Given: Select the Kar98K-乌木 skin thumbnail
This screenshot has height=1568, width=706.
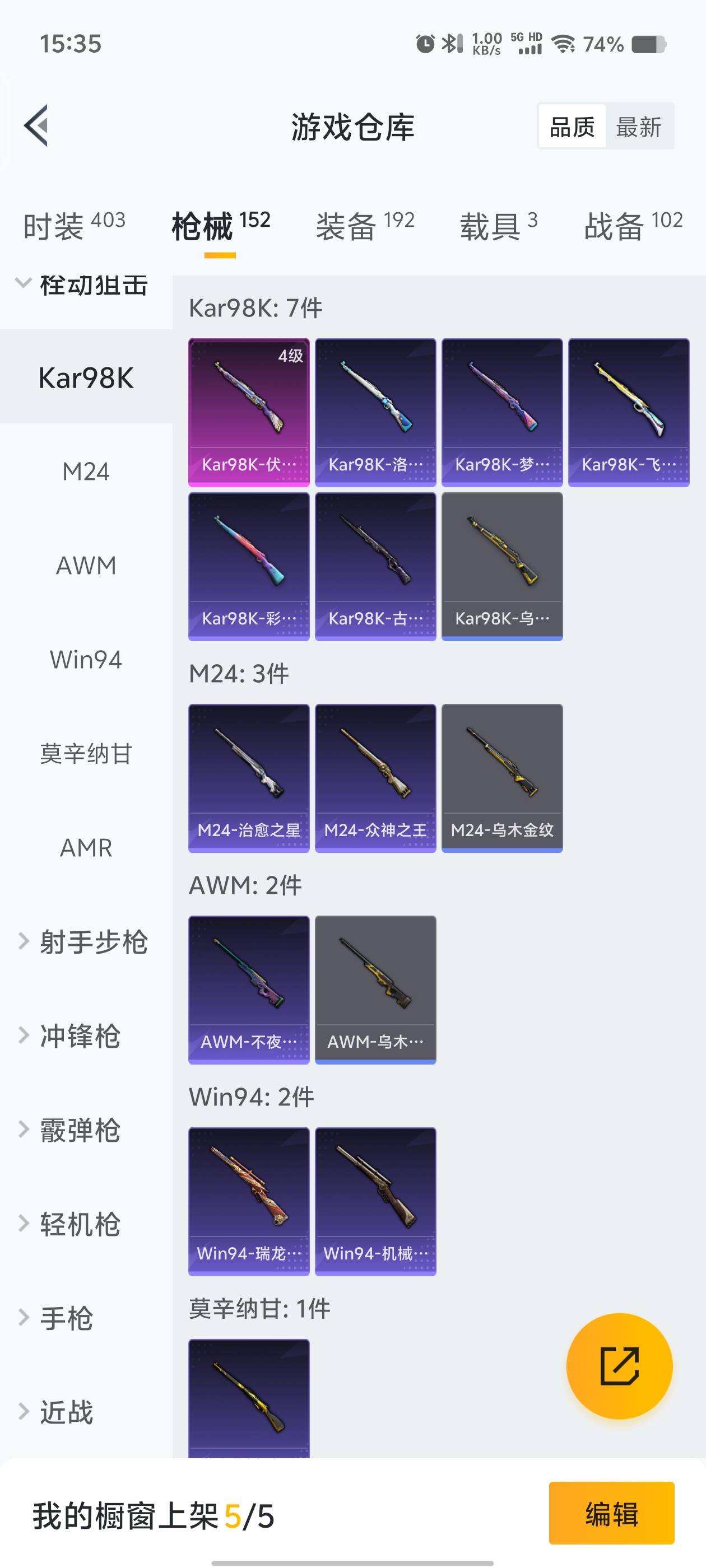Looking at the screenshot, I should 502,567.
